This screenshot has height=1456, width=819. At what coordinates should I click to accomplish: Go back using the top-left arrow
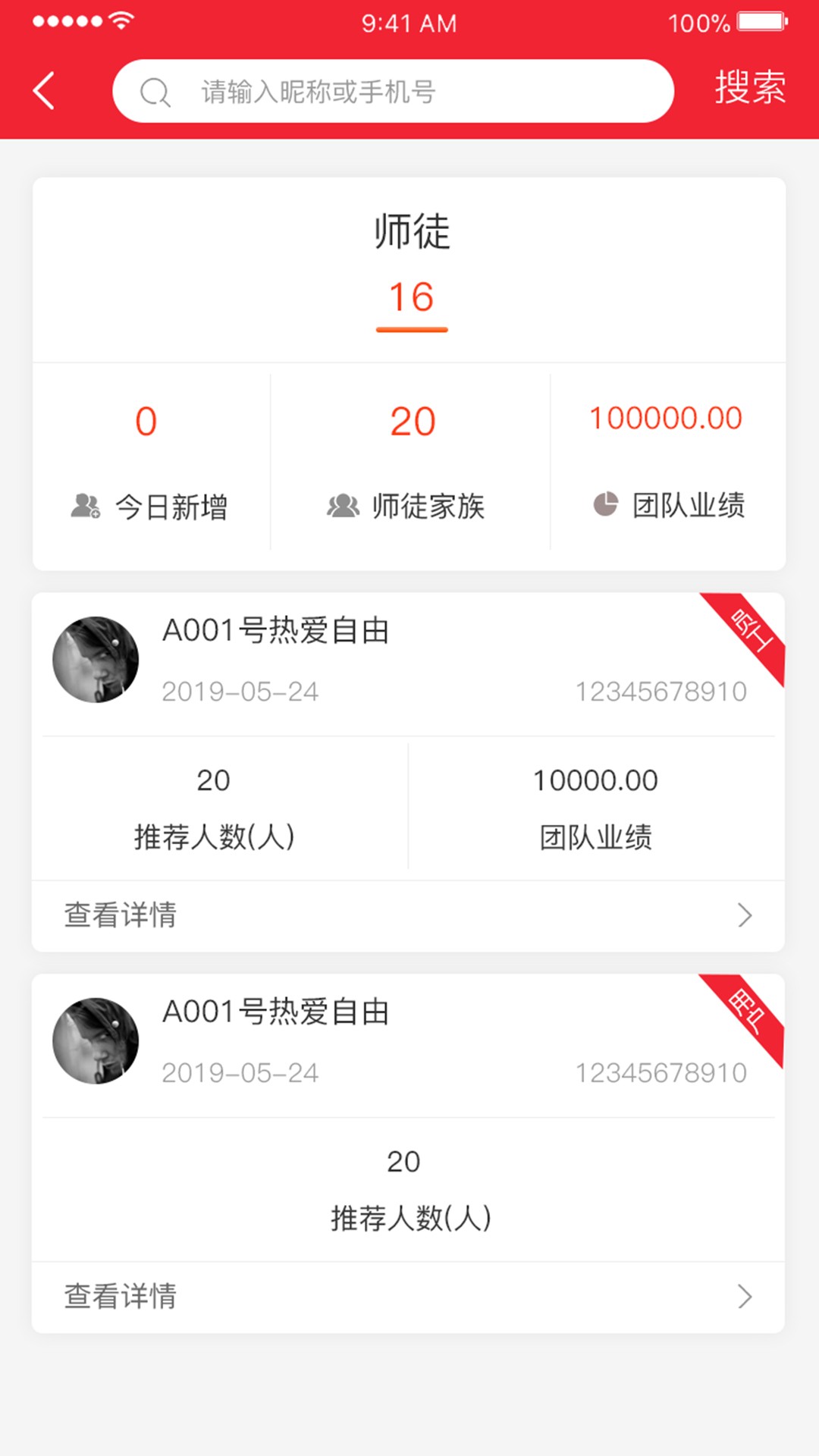[44, 91]
